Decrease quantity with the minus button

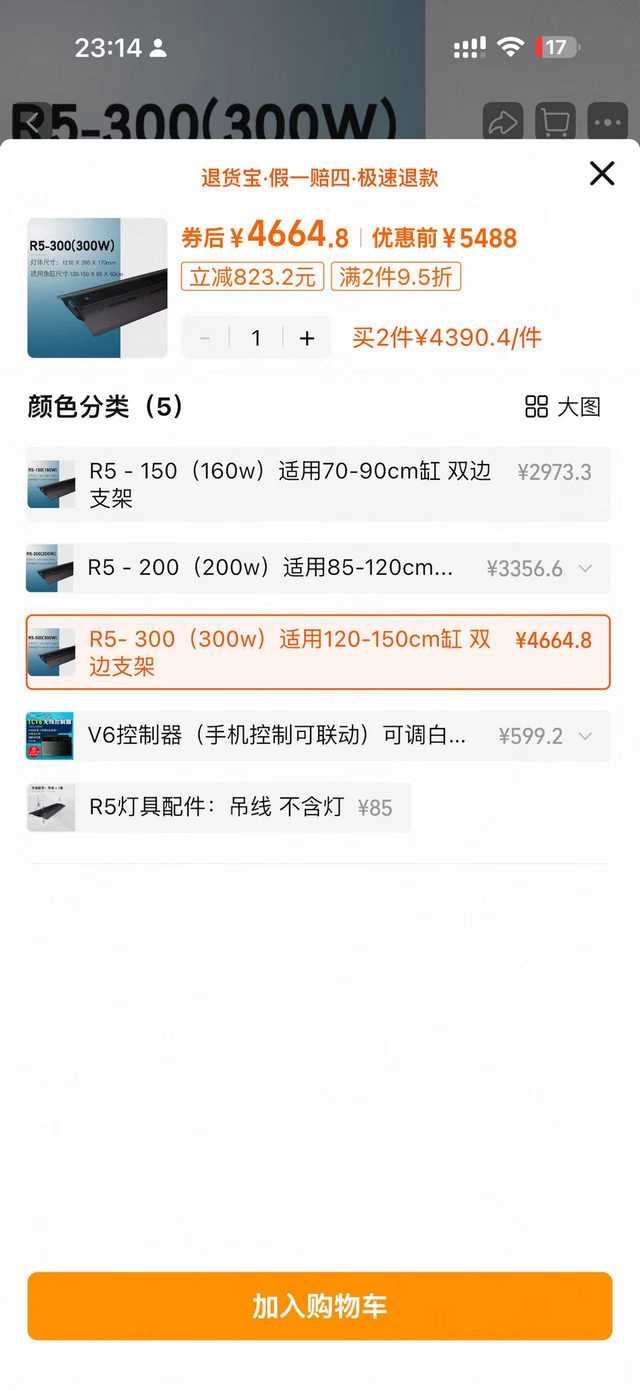tap(205, 338)
